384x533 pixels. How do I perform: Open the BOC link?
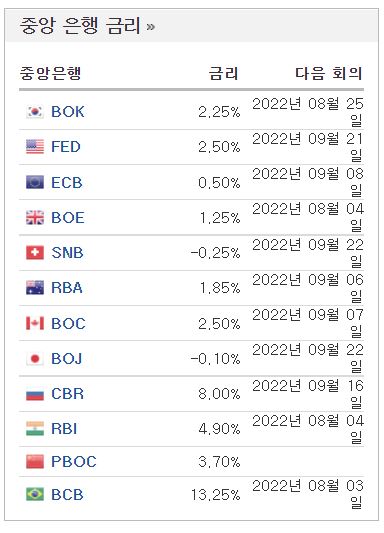coord(68,323)
